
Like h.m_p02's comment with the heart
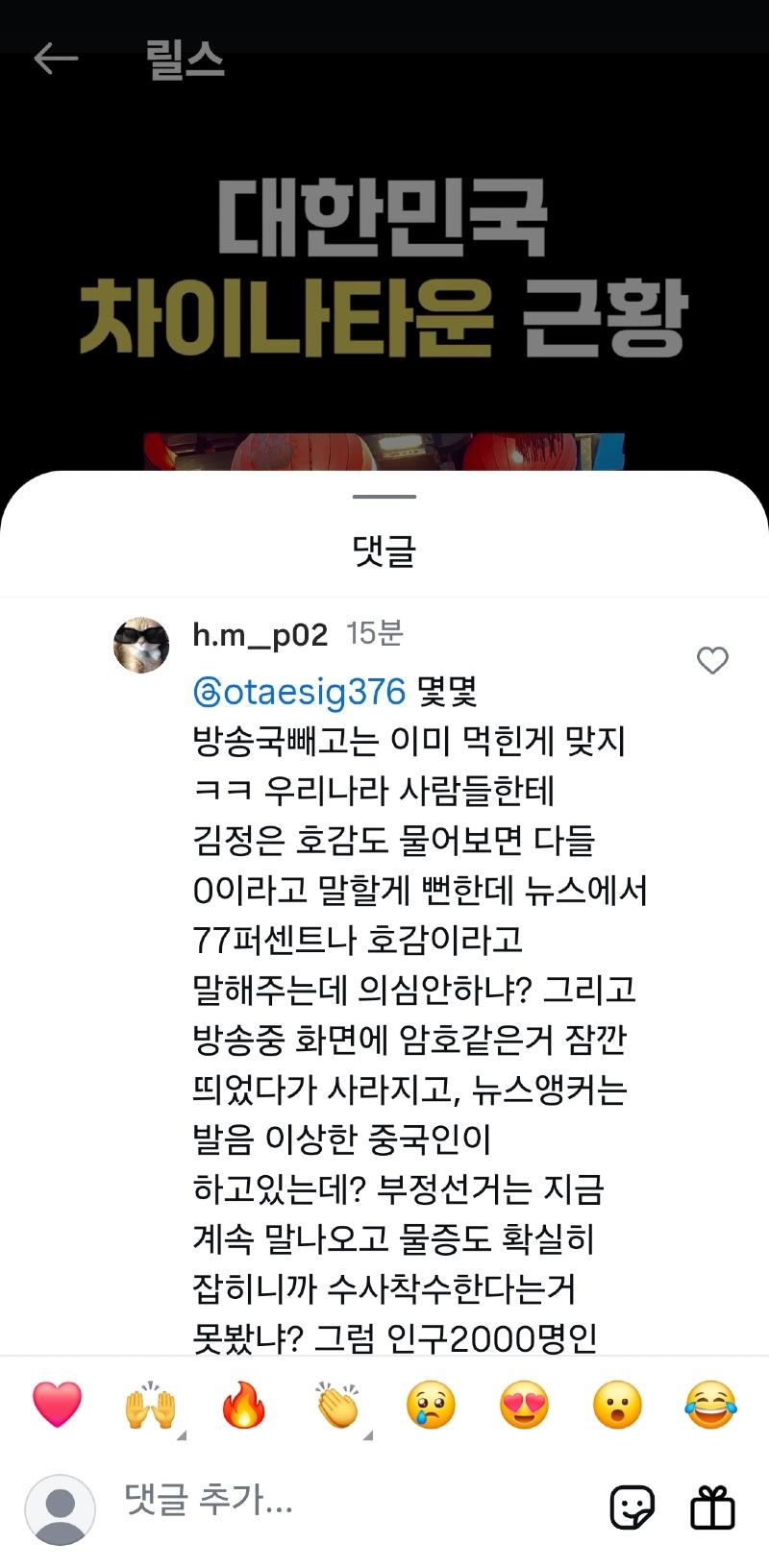coord(712,661)
